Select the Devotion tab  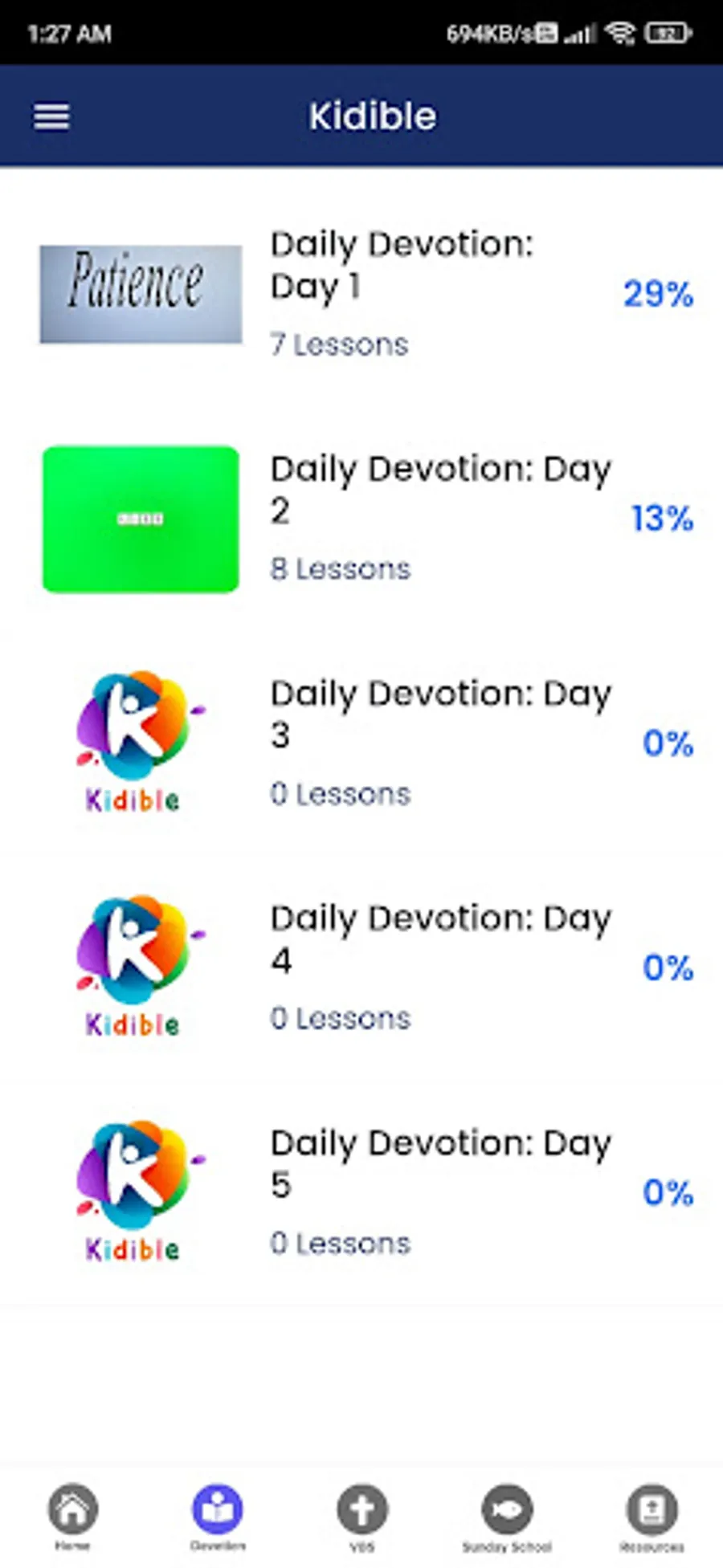click(x=217, y=1517)
